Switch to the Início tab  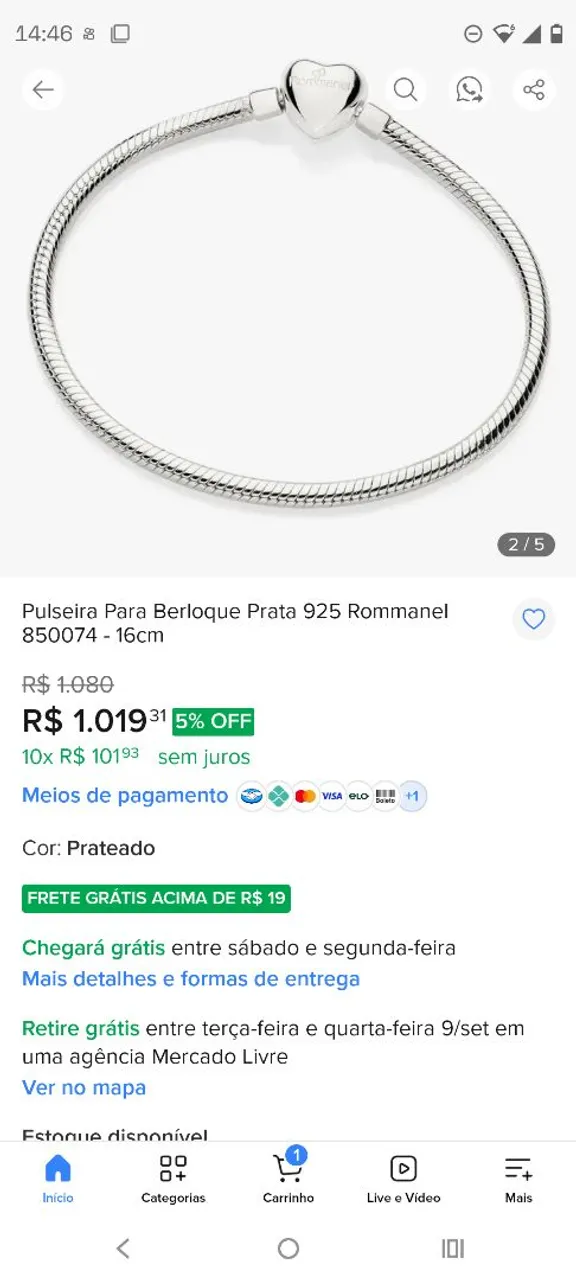(58, 1179)
